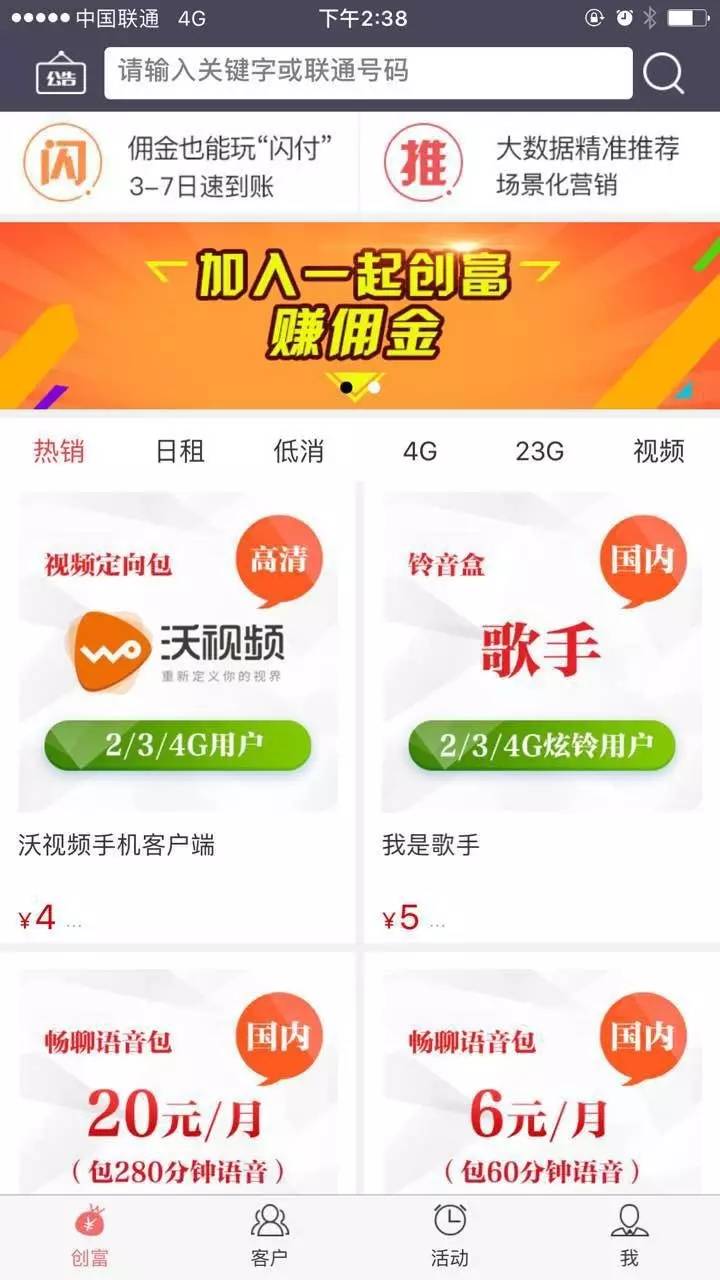Focus the keyword or number search field
This screenshot has height=1280, width=720.
click(x=368, y=73)
